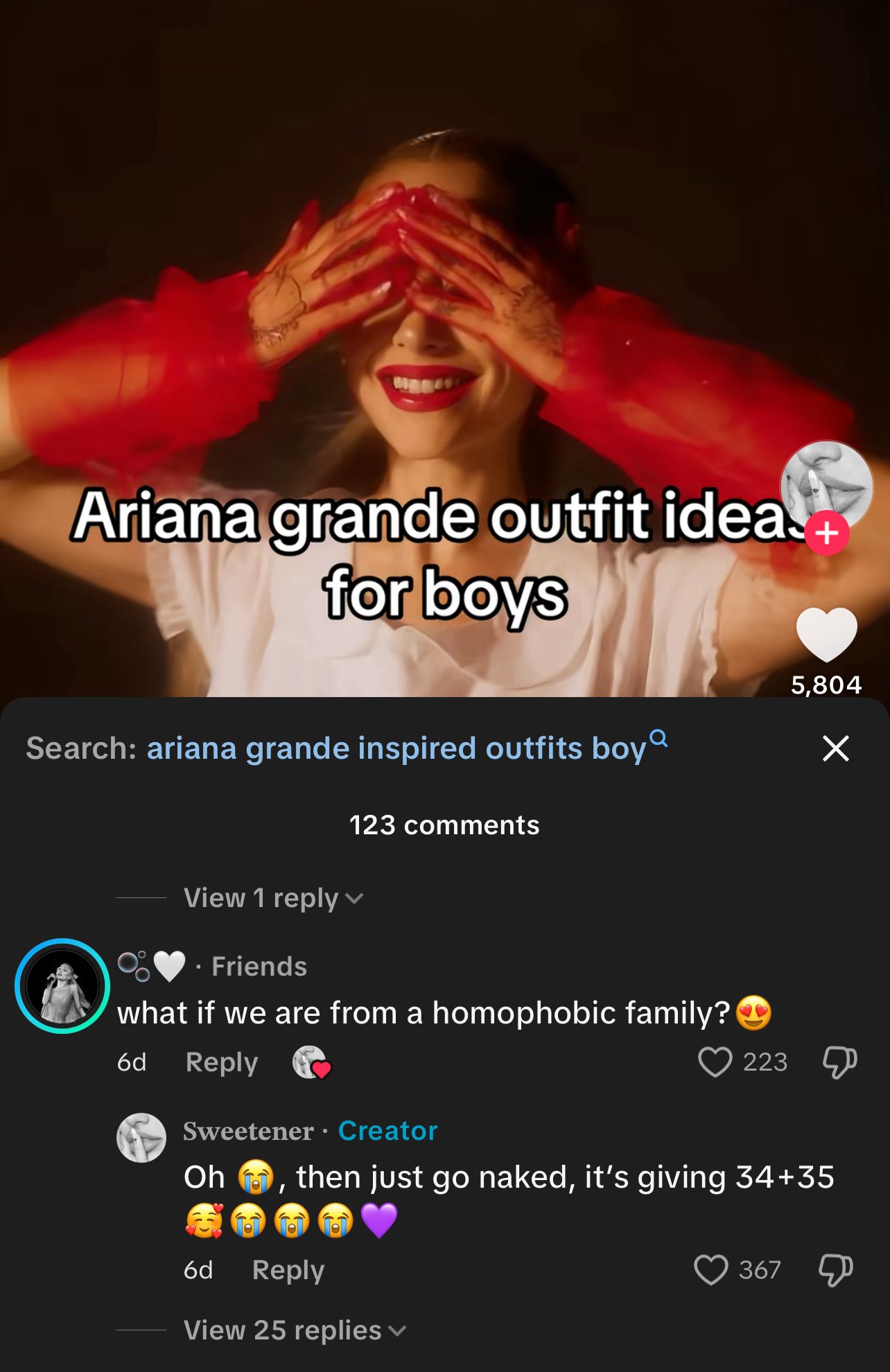Dislike Sweetener's creator reply
The width and height of the screenshot is (890, 1372).
click(835, 1270)
